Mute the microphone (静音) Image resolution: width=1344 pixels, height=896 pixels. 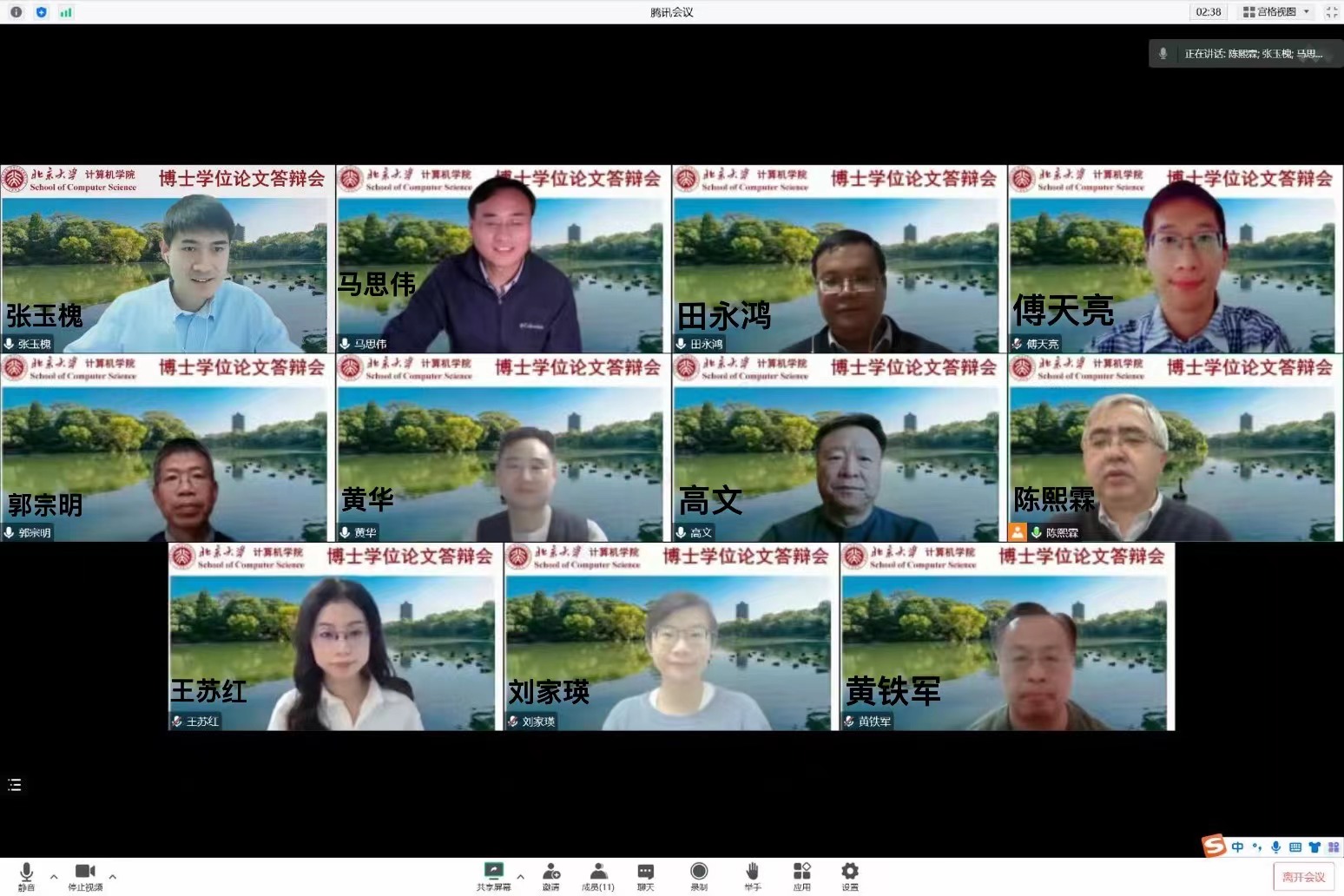click(26, 875)
